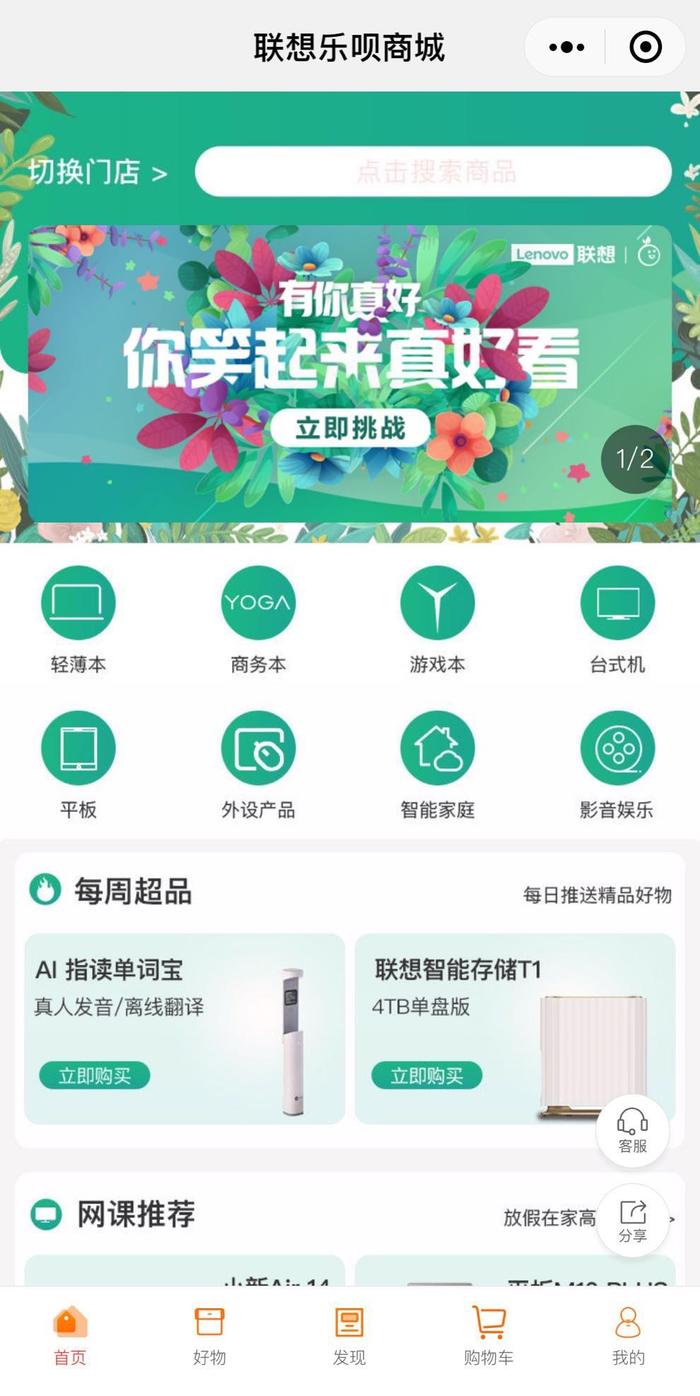
Task: Contact 客服 via the floating headset button
Action: (632, 1130)
